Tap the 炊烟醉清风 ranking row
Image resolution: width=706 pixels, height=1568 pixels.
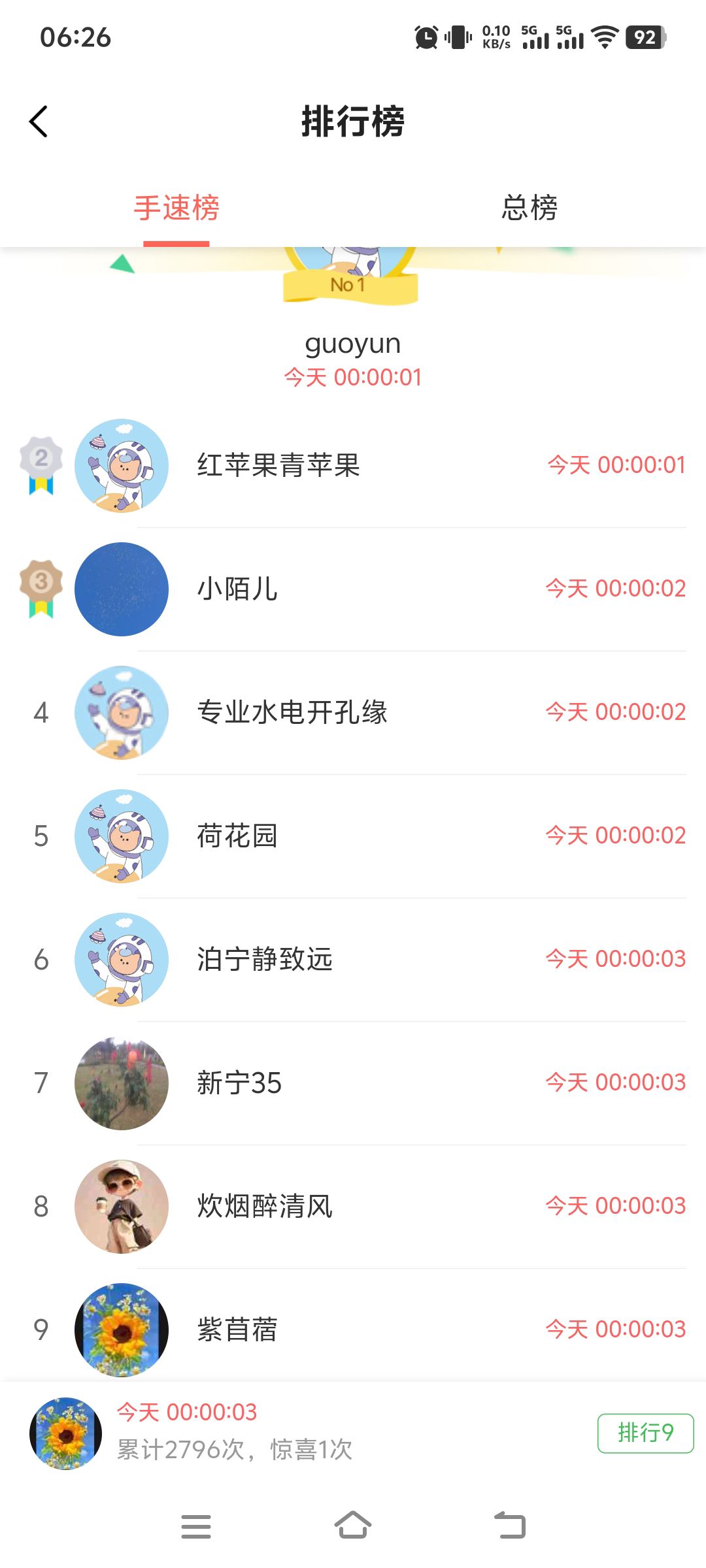(x=353, y=1207)
